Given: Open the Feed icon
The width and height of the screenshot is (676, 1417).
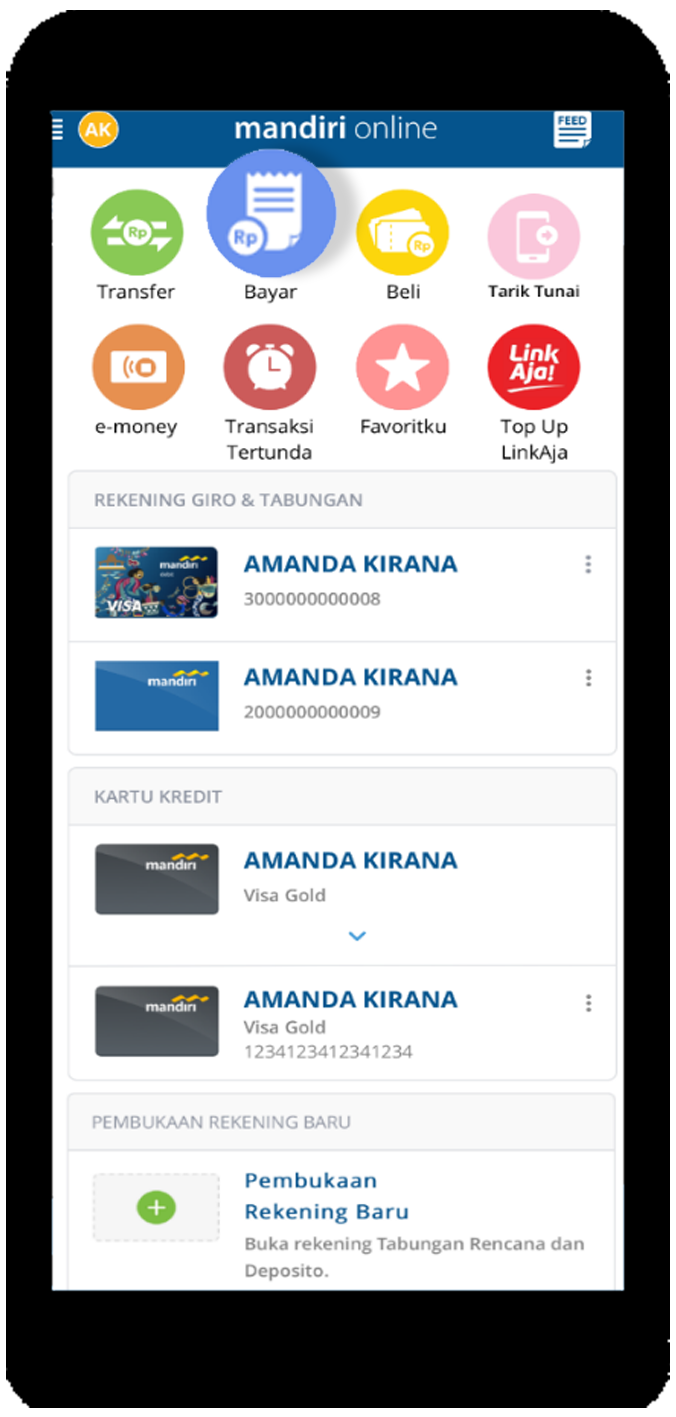Looking at the screenshot, I should (x=572, y=130).
